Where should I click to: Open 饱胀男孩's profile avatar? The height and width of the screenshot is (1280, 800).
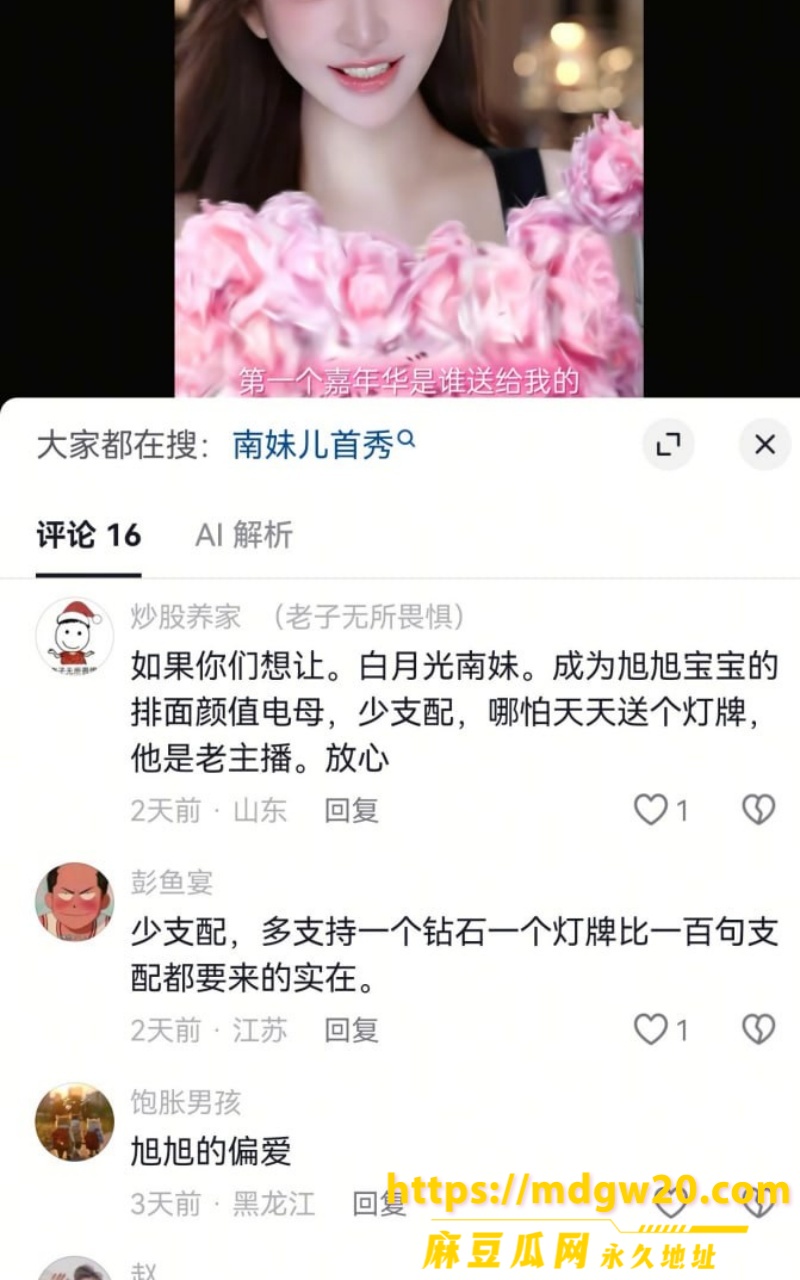[75, 1122]
